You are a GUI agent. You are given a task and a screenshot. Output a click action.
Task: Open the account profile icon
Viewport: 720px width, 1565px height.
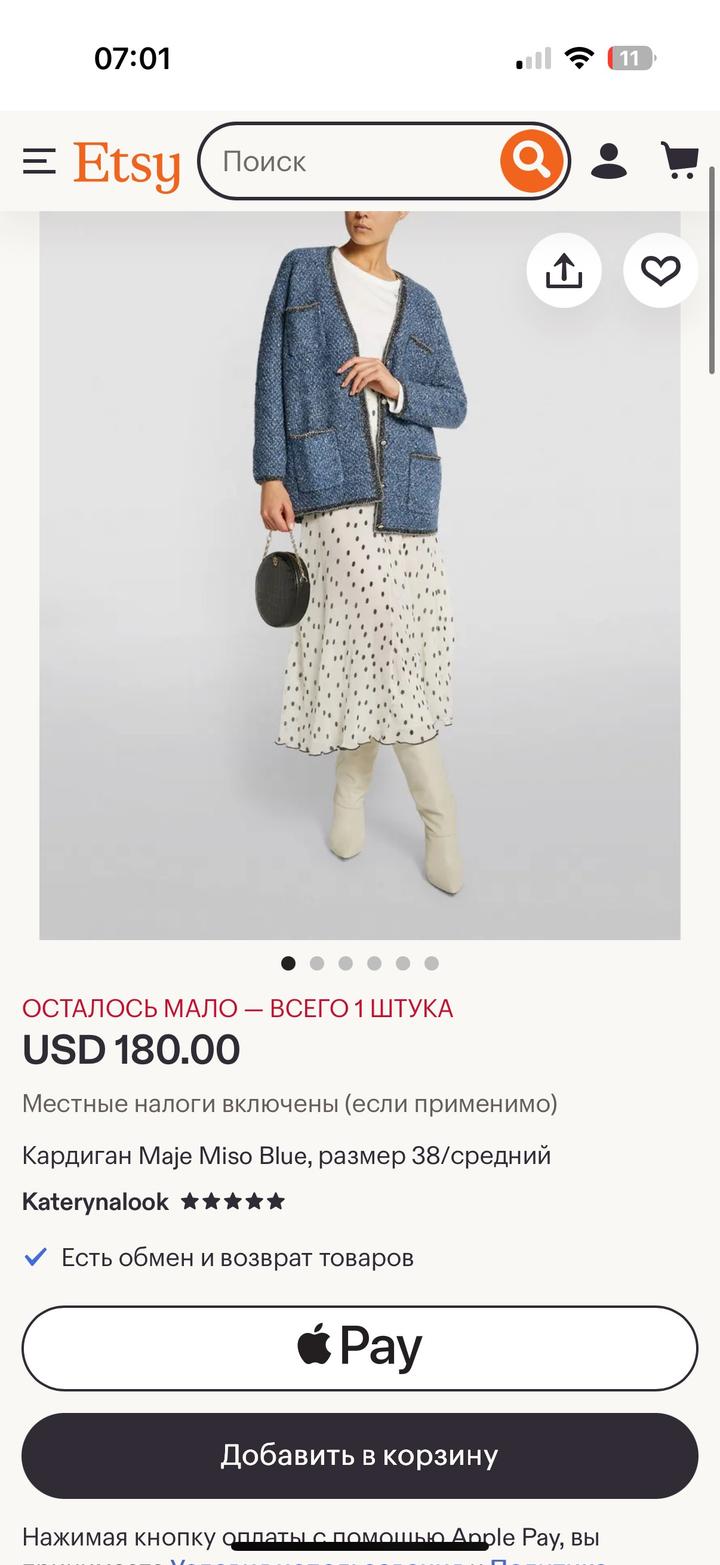click(x=608, y=160)
